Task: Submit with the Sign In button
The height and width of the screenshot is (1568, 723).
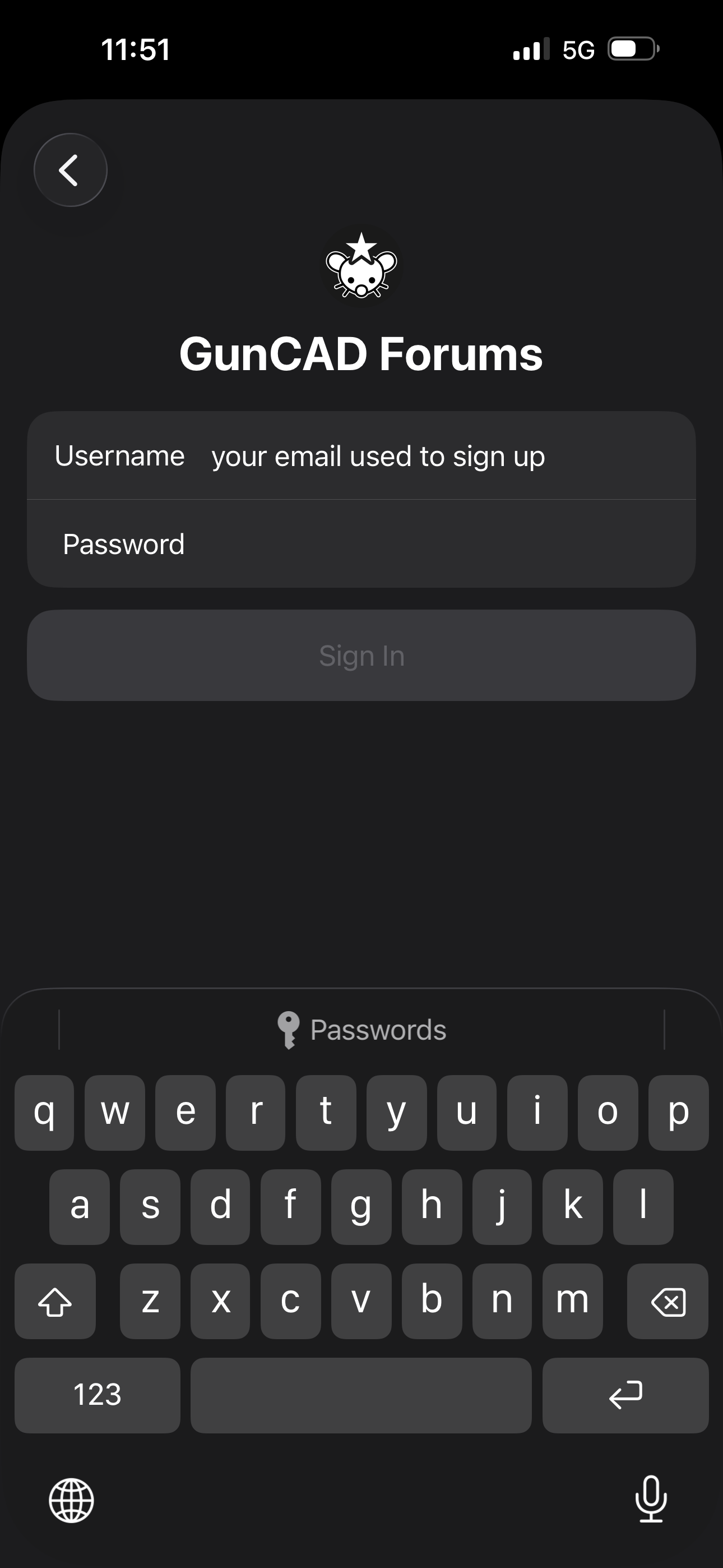Action: click(x=361, y=656)
